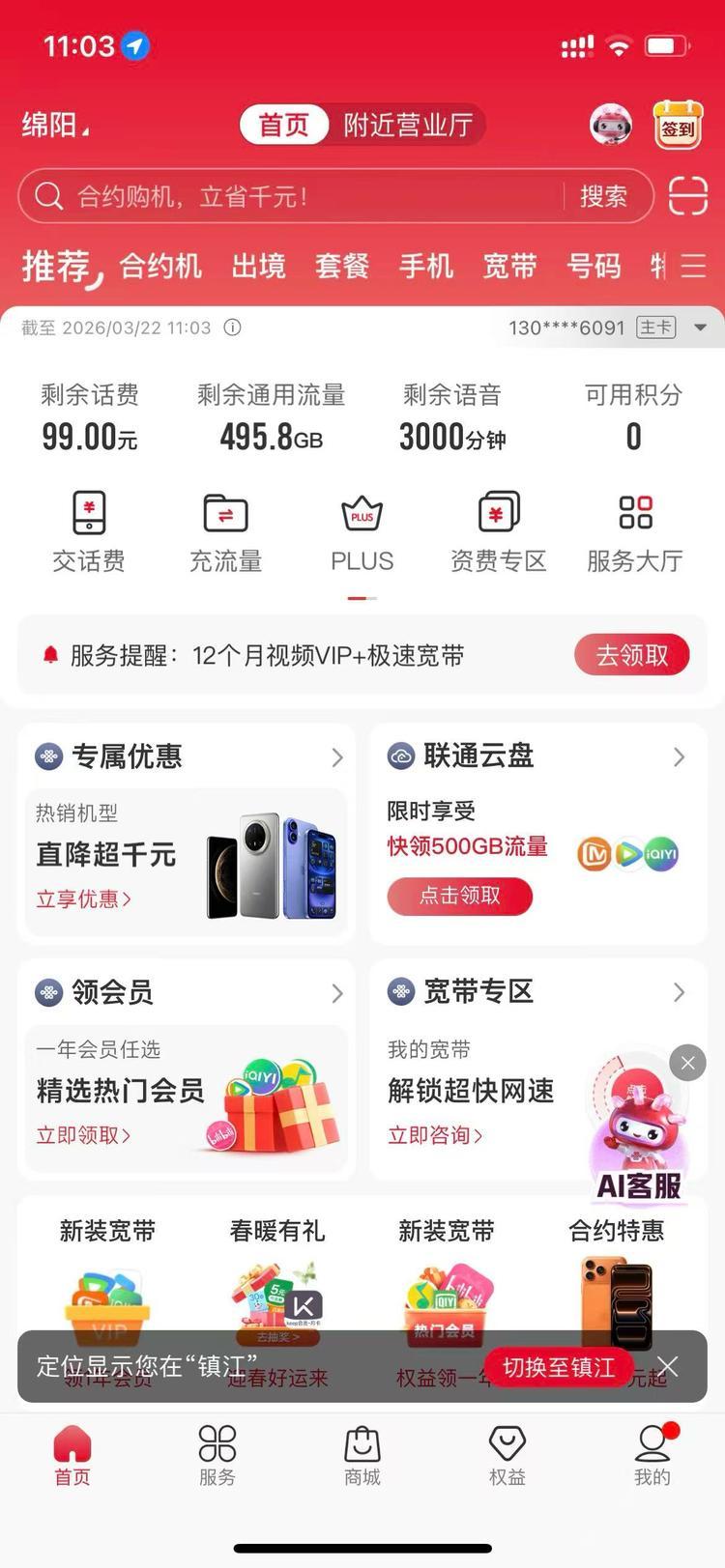
Task: Tap the 签到 check-in calendar icon
Action: pos(678,126)
